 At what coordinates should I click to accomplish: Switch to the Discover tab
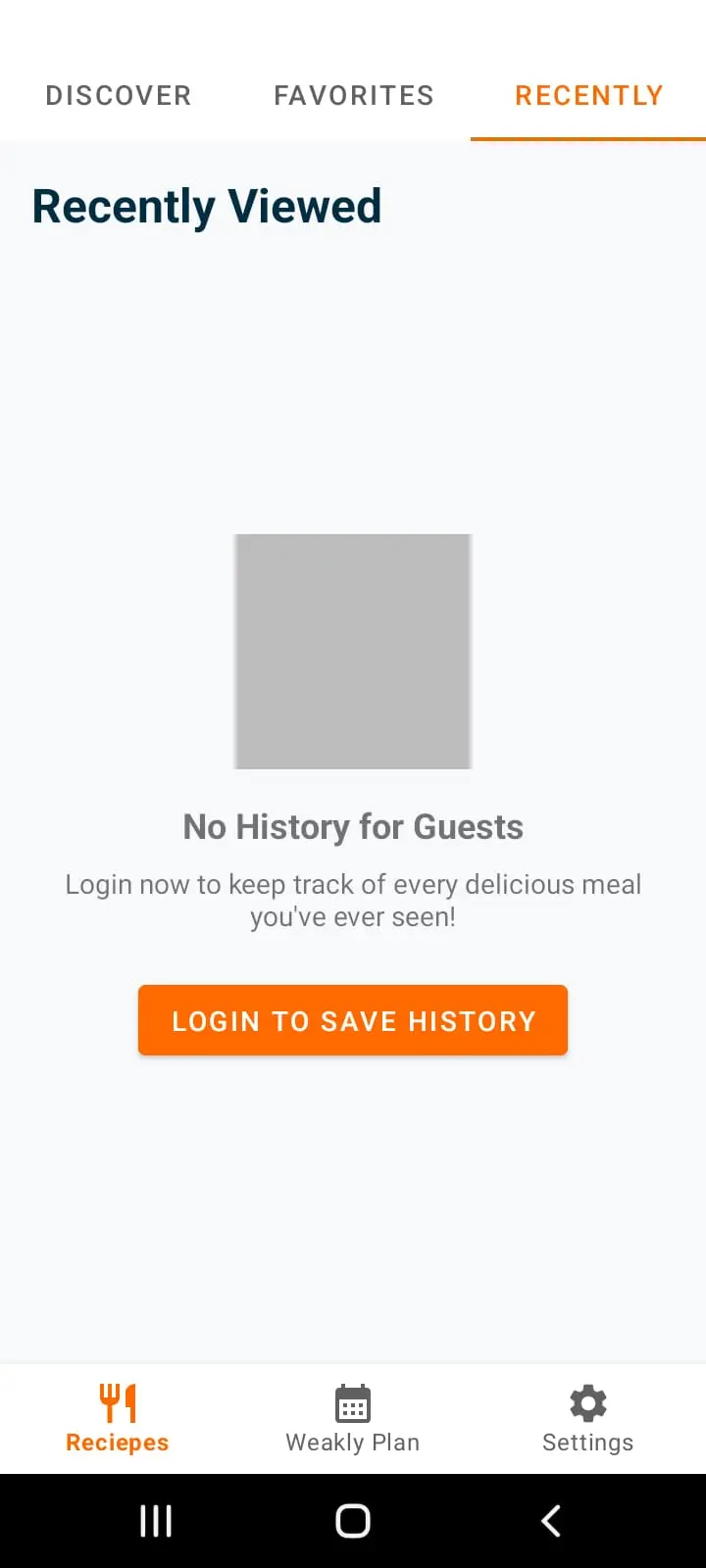coord(119,96)
